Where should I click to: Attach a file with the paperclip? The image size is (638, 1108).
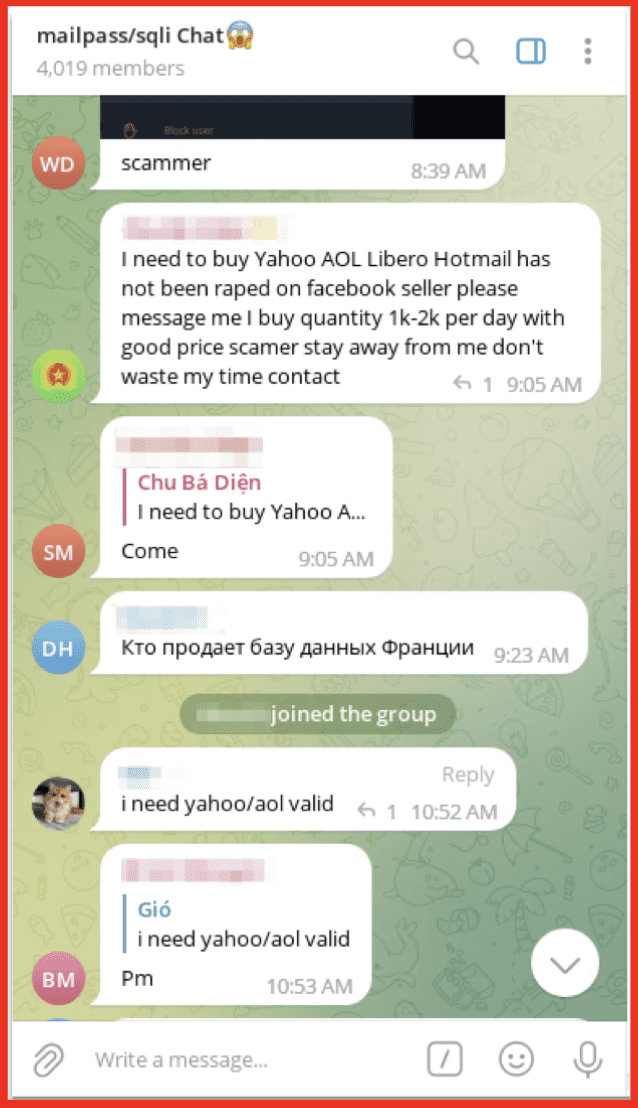tap(47, 1059)
